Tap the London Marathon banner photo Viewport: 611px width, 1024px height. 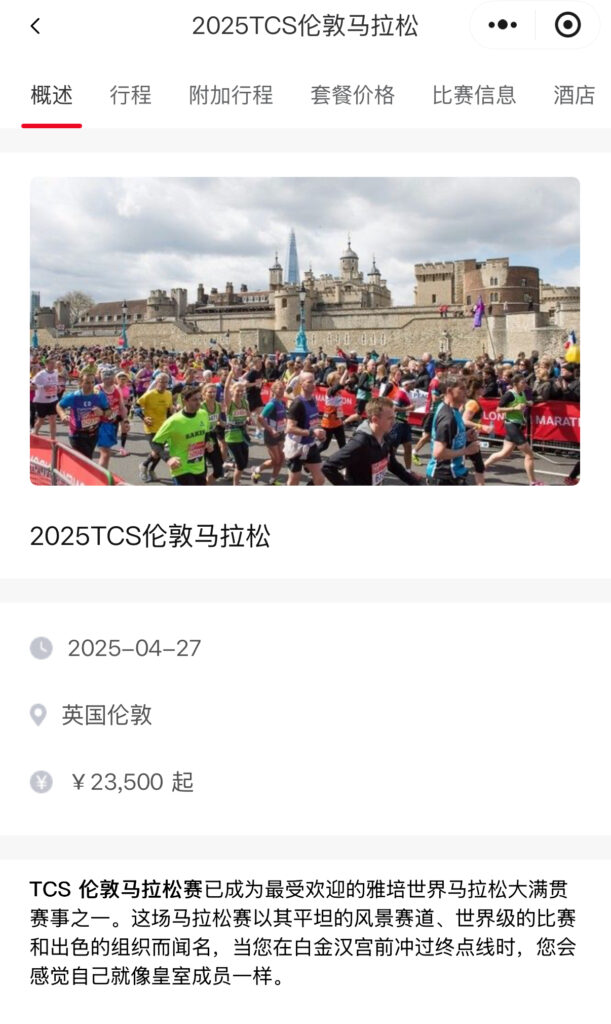(305, 331)
